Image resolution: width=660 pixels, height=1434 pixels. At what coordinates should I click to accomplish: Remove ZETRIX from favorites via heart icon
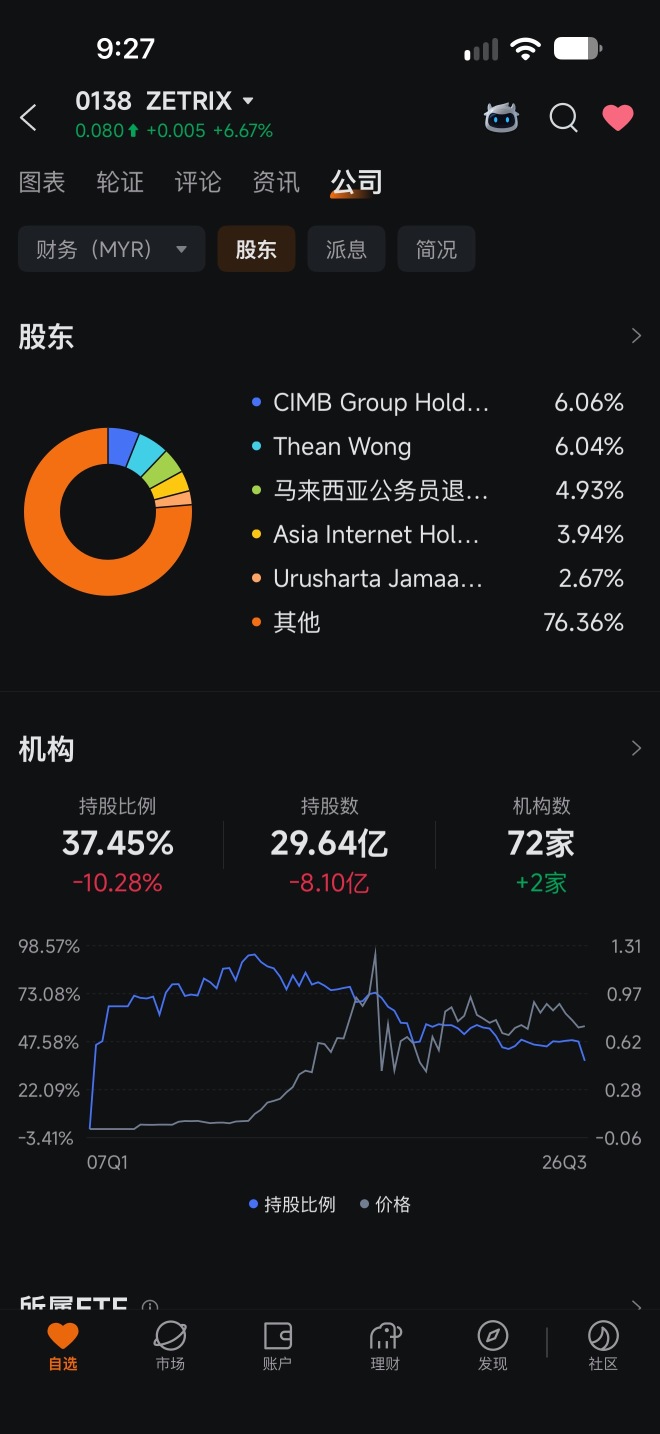[x=618, y=118]
